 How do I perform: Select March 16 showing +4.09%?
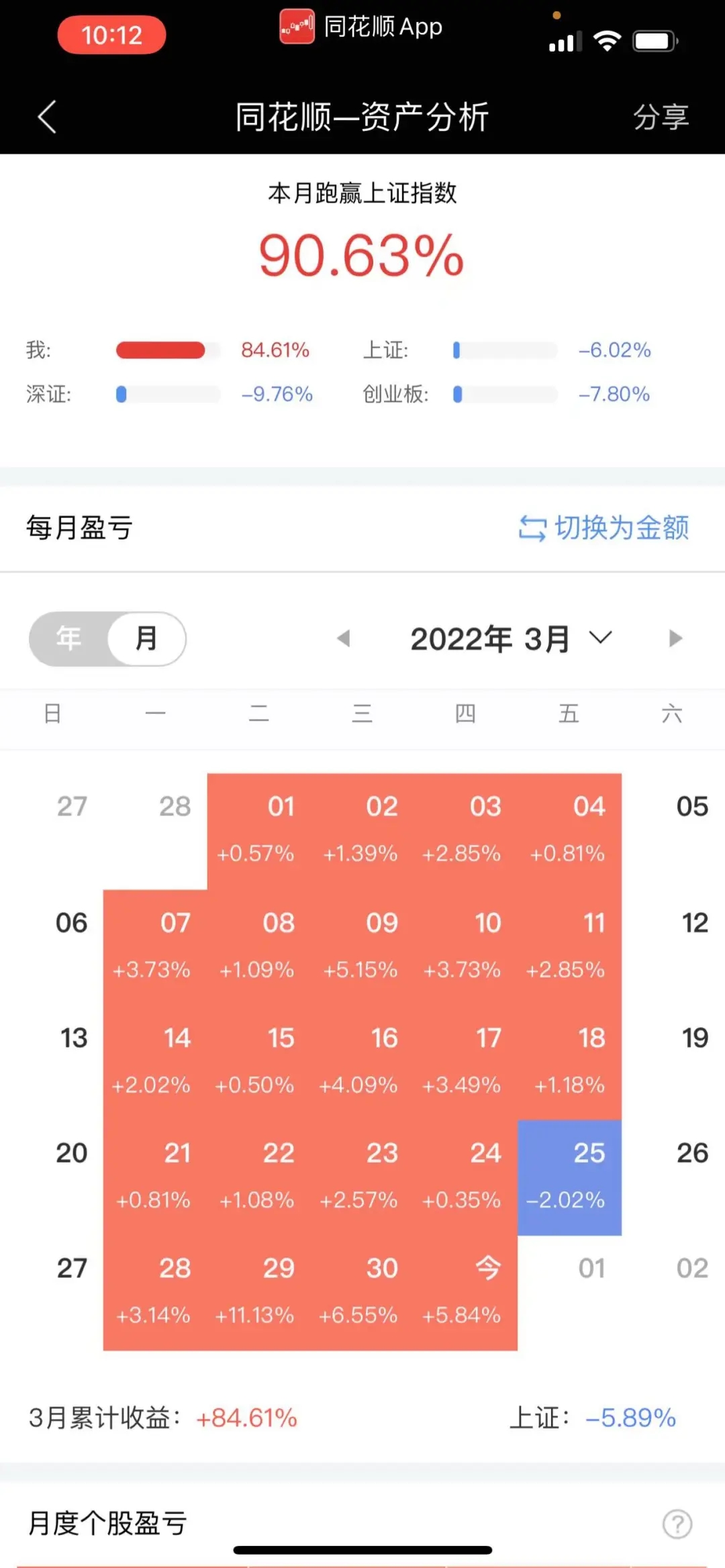tap(362, 1062)
